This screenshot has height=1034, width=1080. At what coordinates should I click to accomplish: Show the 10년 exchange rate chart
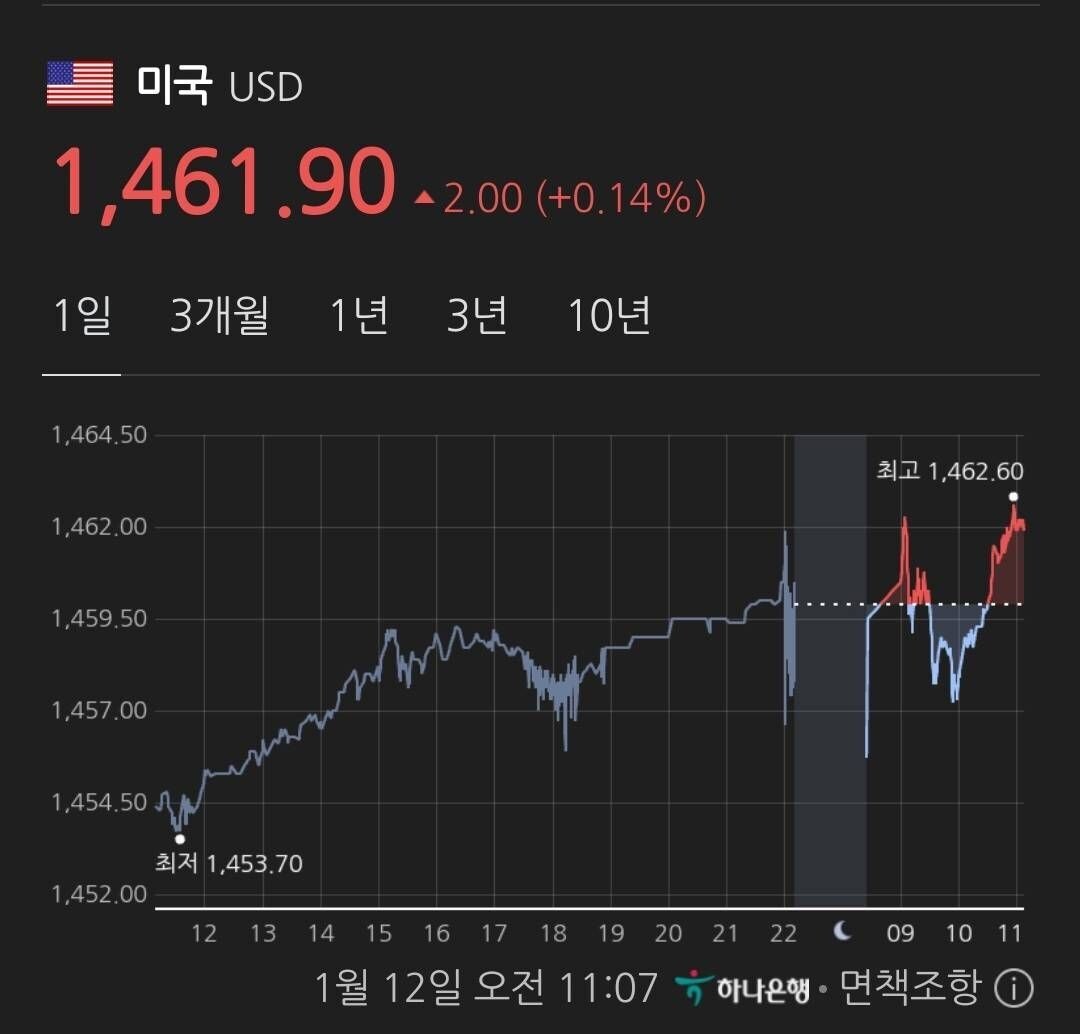[x=609, y=316]
